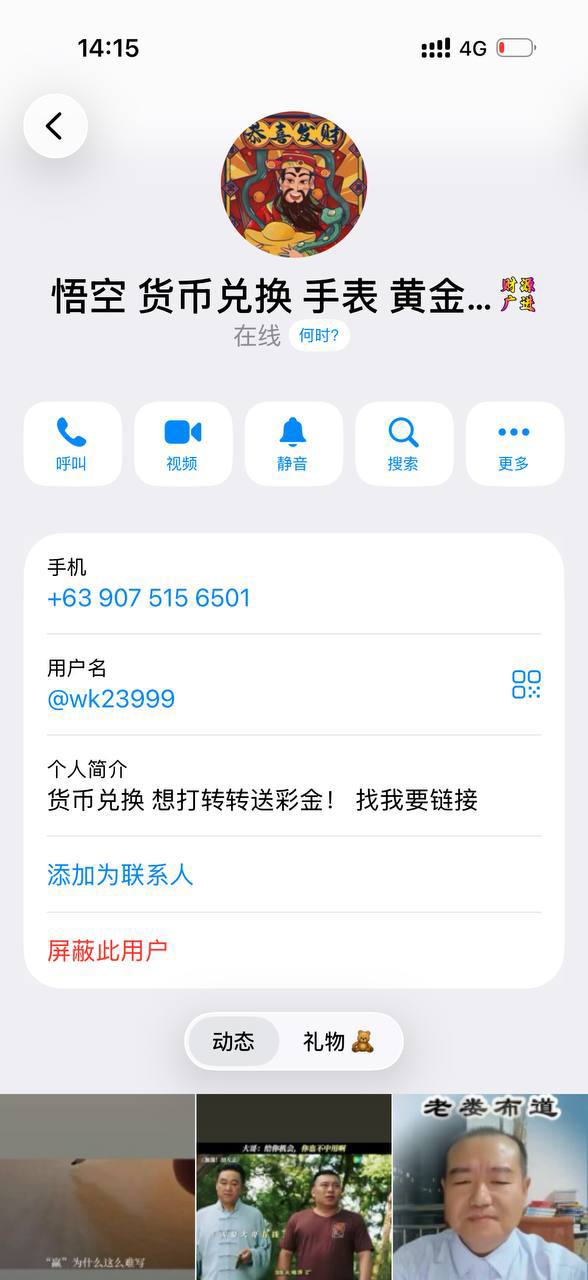The height and width of the screenshot is (1280, 588).
Task: Open the story showing two men outdoors
Action: tap(294, 1187)
